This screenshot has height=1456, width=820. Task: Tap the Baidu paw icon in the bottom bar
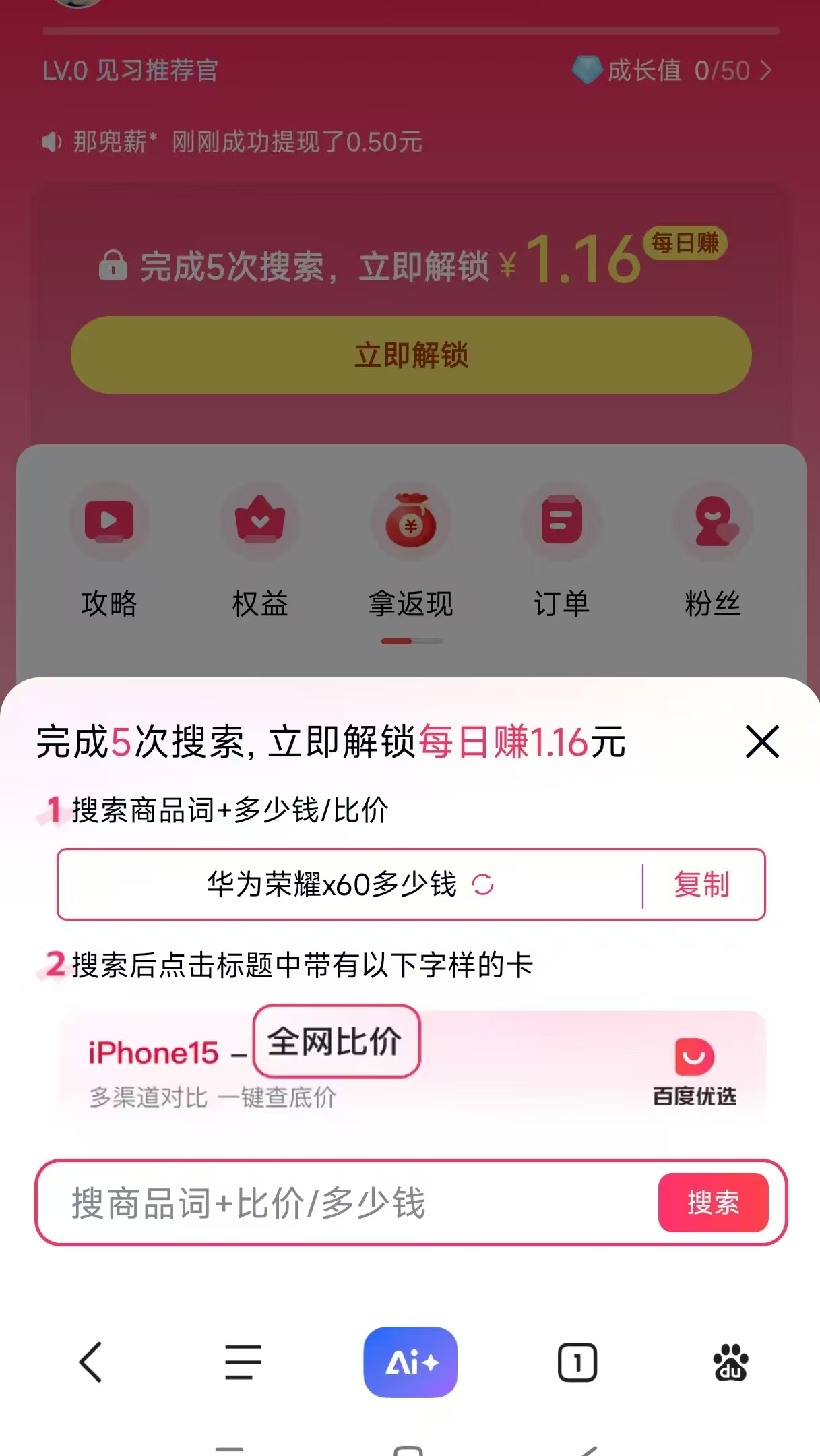tap(730, 1361)
